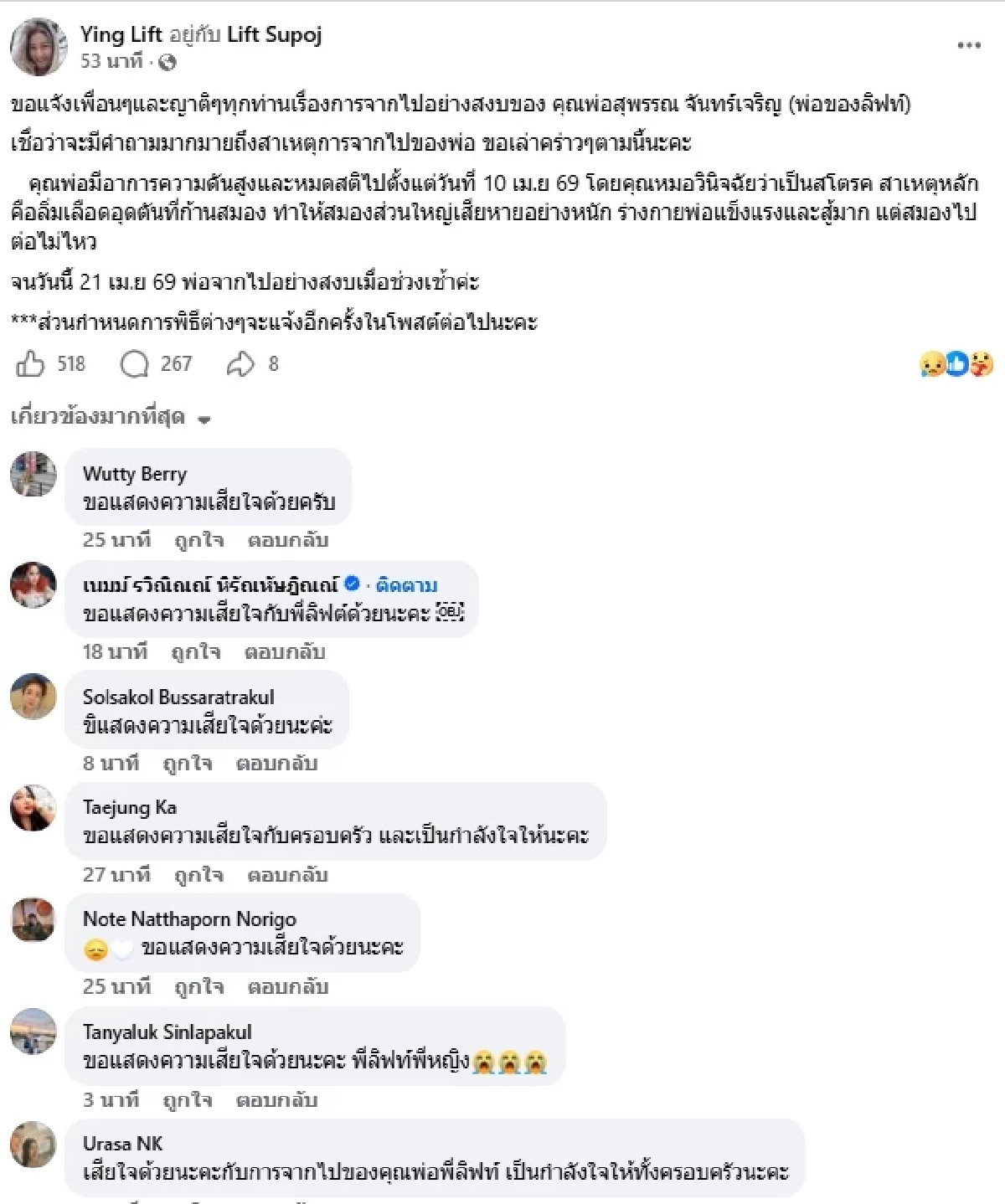Like Taejung Ka's comment via ถูกใจ
Image resolution: width=1005 pixels, height=1204 pixels.
tap(198, 875)
